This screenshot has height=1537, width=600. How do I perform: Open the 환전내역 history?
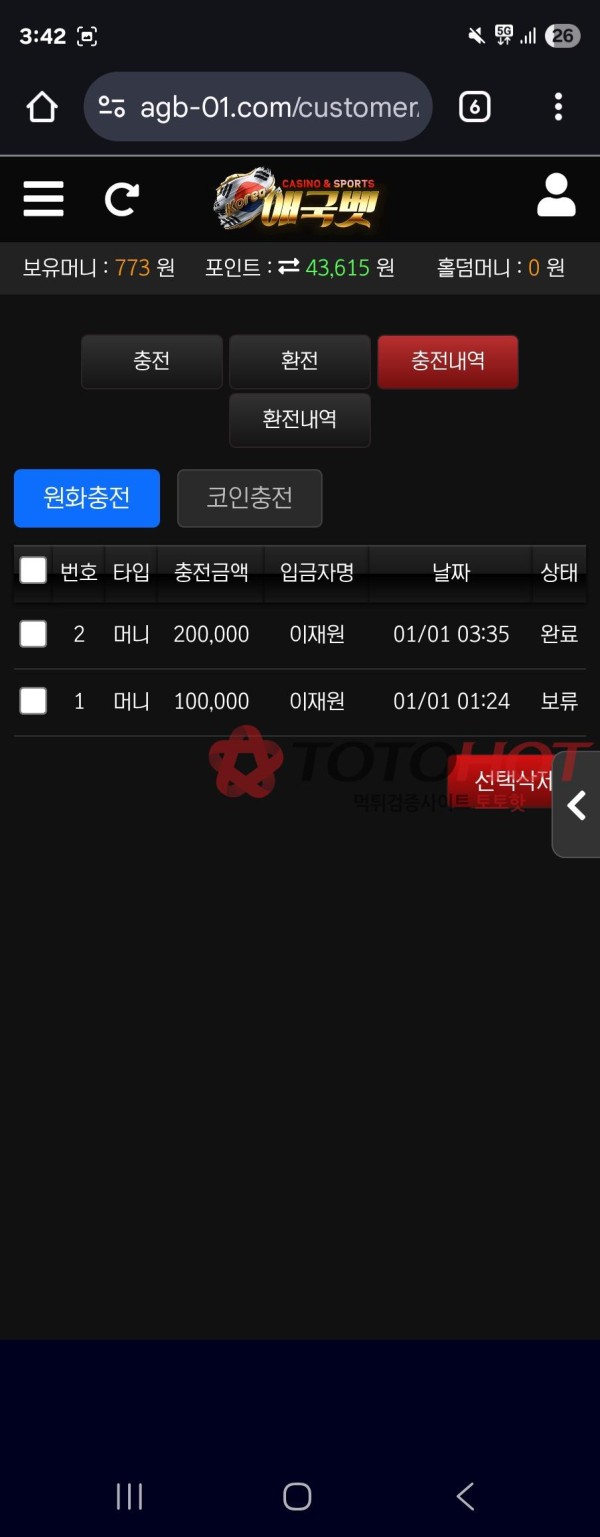pos(300,419)
